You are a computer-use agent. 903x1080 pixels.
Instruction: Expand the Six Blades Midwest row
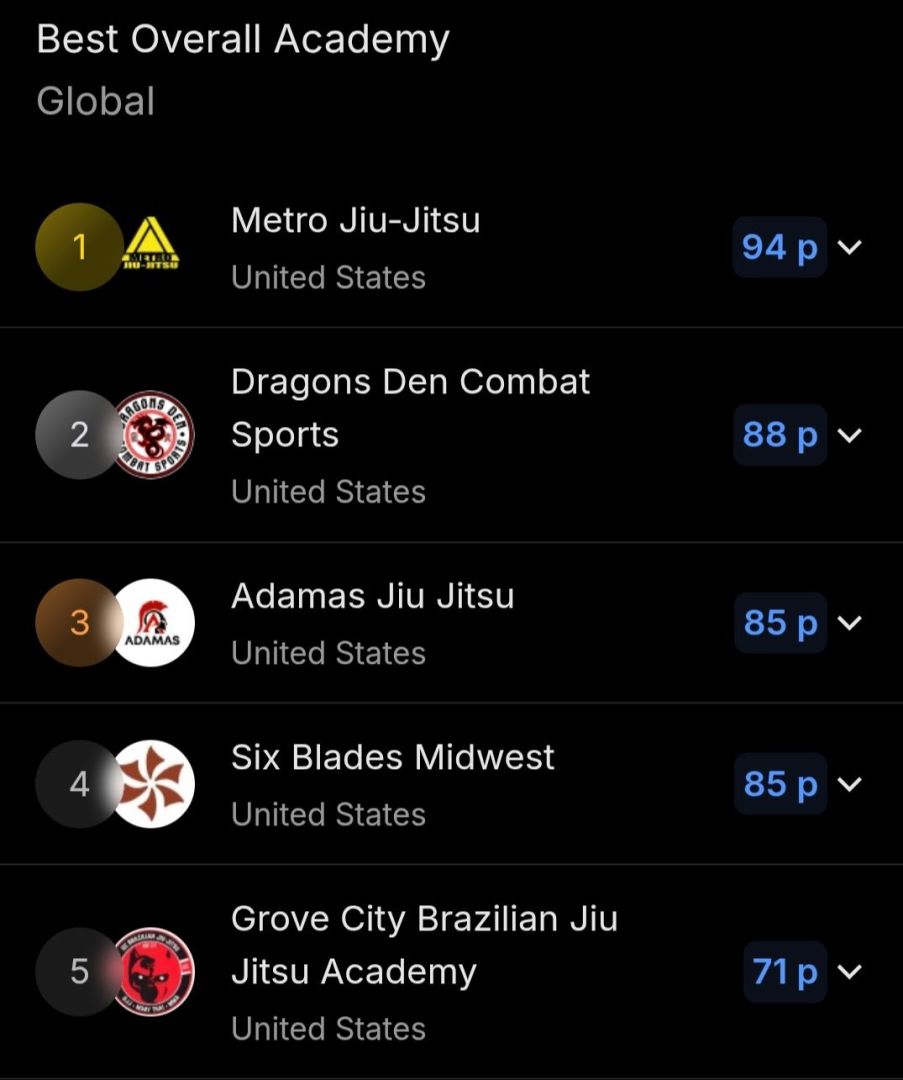(x=849, y=784)
